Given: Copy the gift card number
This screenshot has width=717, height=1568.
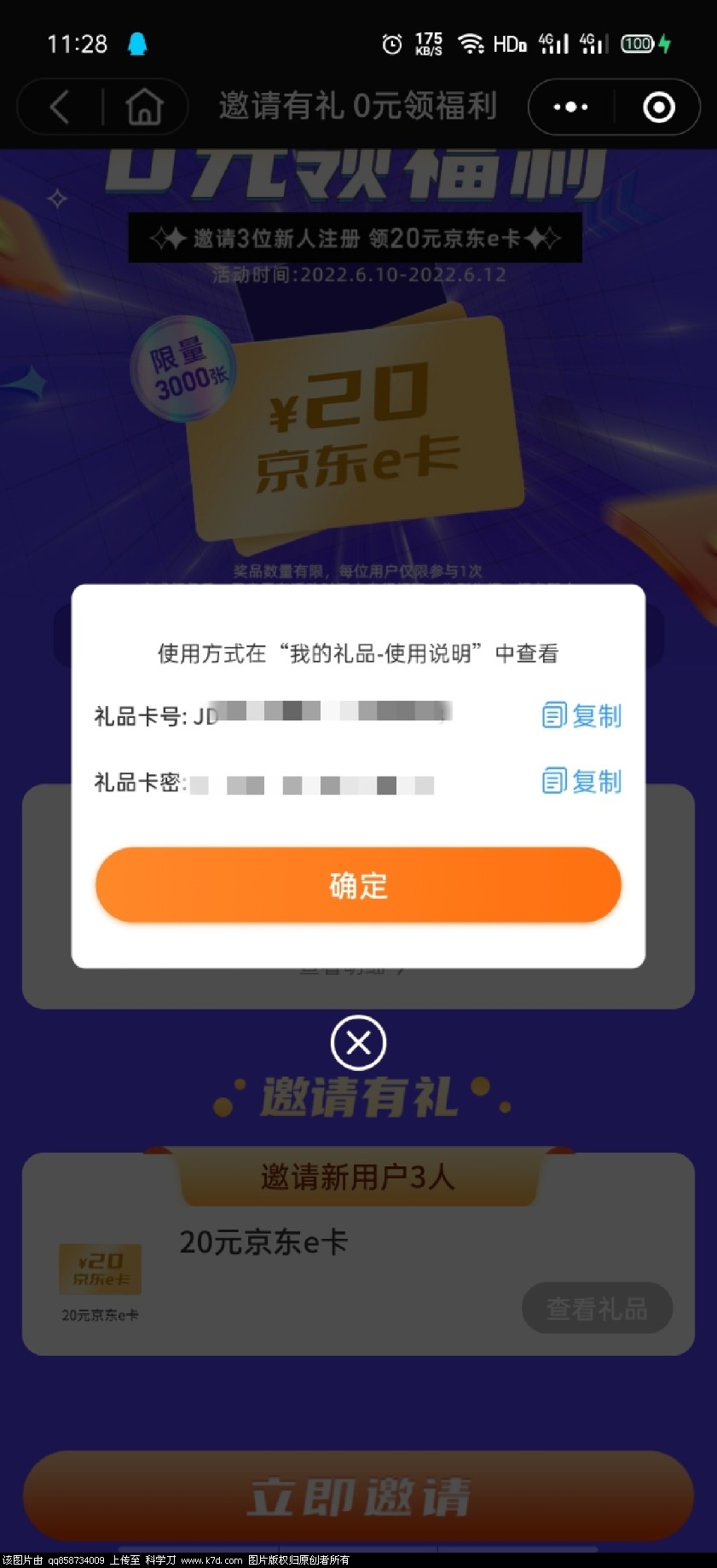Looking at the screenshot, I should [x=582, y=715].
